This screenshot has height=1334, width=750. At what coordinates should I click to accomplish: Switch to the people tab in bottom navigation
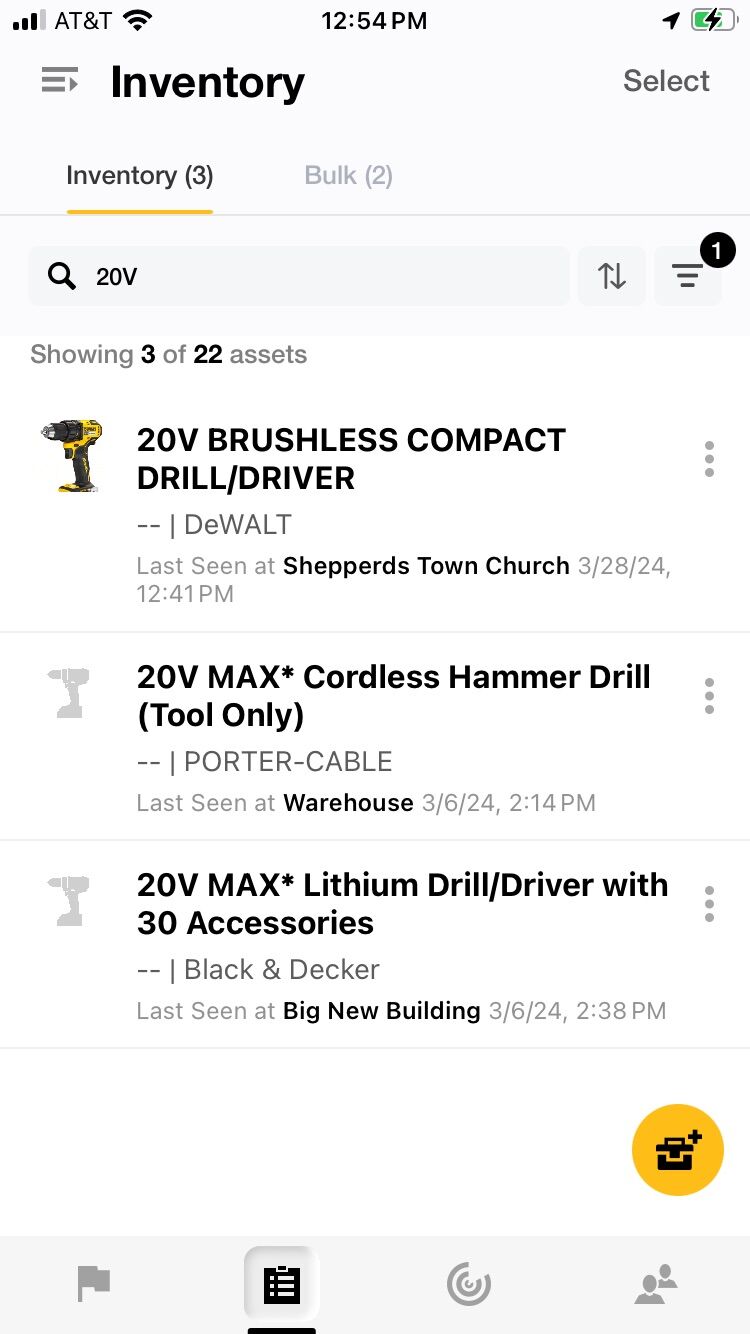click(x=656, y=1284)
